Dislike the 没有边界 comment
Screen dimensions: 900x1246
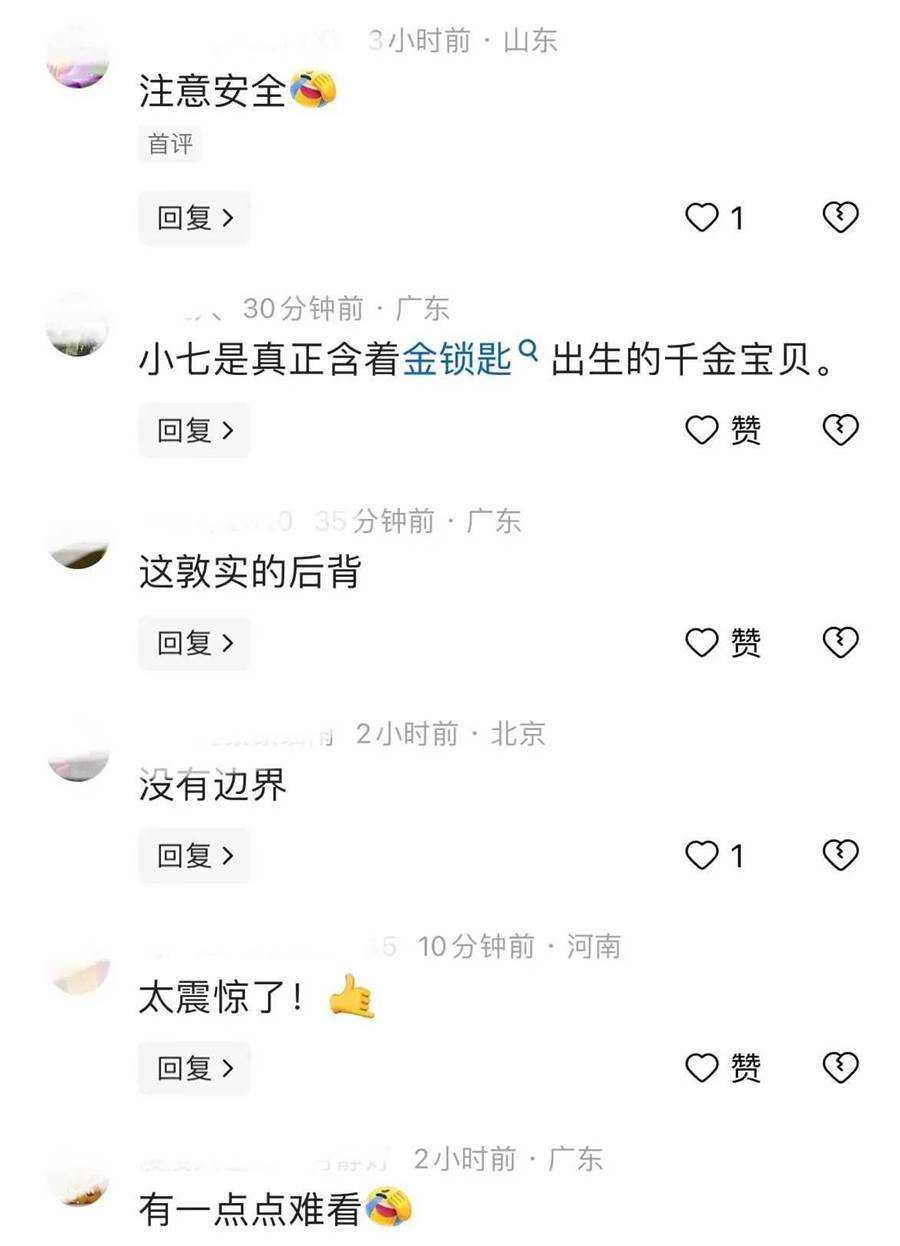840,856
